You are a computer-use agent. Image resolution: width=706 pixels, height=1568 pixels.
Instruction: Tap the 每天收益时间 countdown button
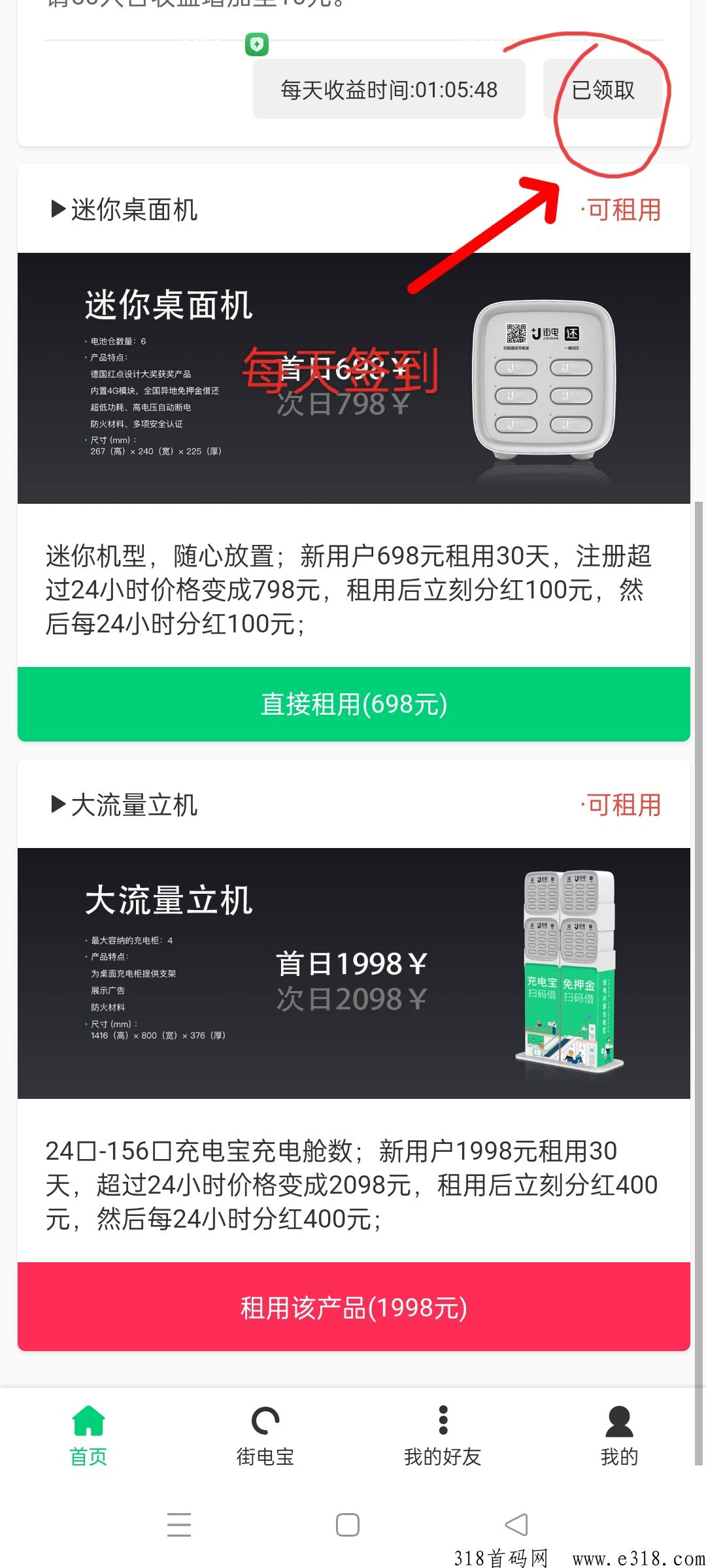point(389,90)
